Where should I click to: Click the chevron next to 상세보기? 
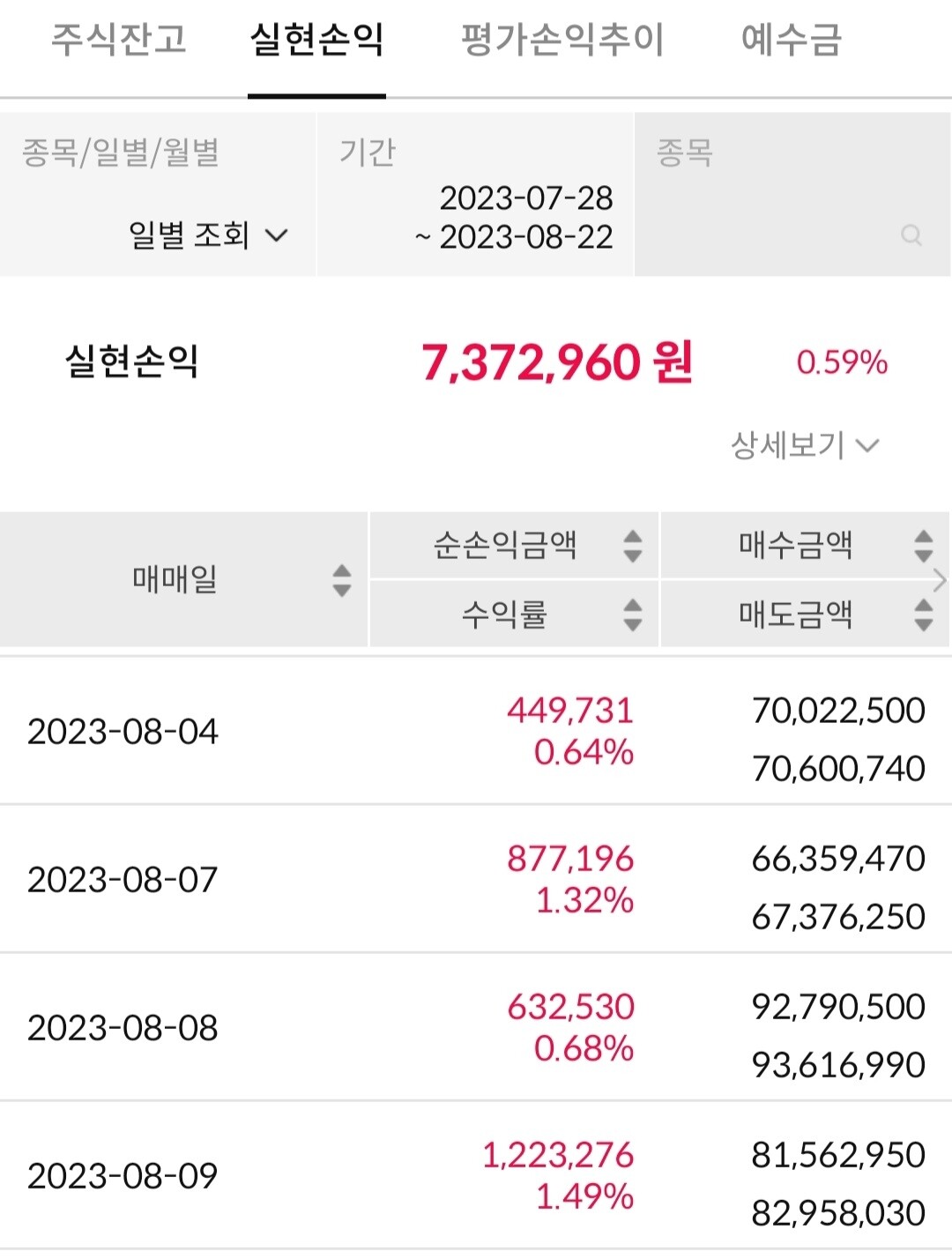pyautogui.click(x=869, y=445)
